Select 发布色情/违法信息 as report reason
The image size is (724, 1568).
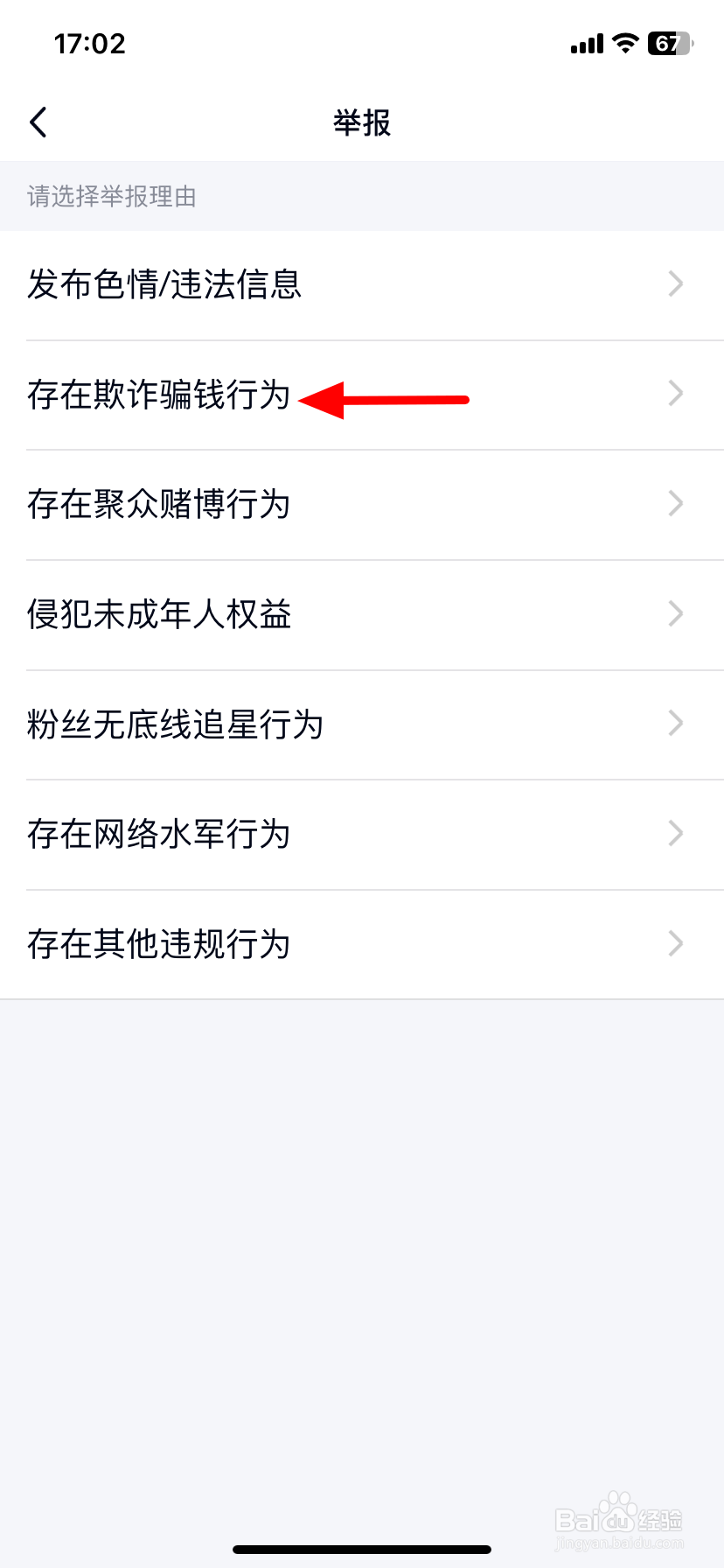click(x=362, y=285)
